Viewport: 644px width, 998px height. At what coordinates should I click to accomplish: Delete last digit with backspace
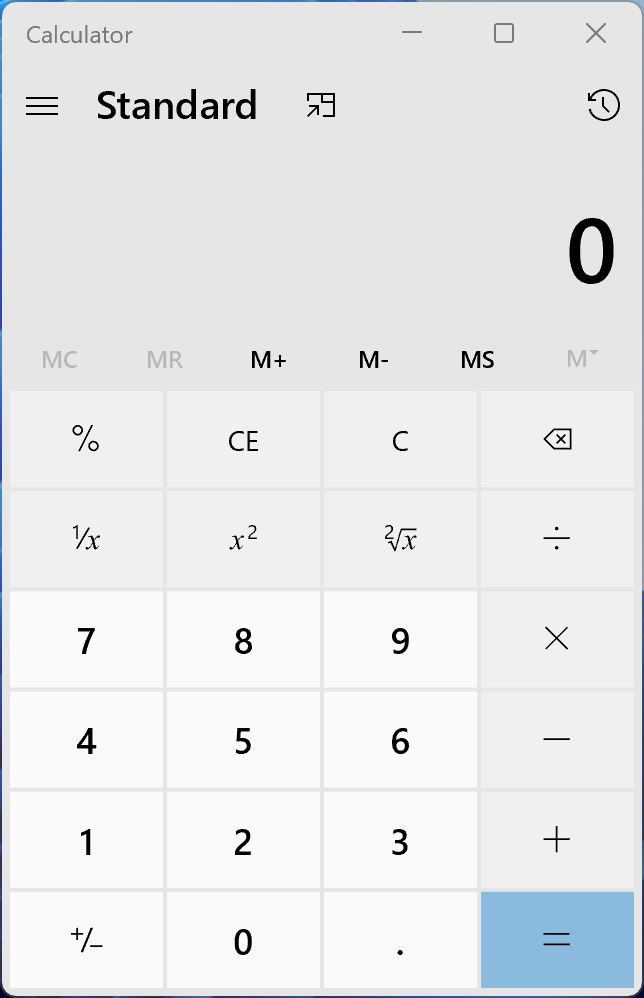click(x=557, y=440)
